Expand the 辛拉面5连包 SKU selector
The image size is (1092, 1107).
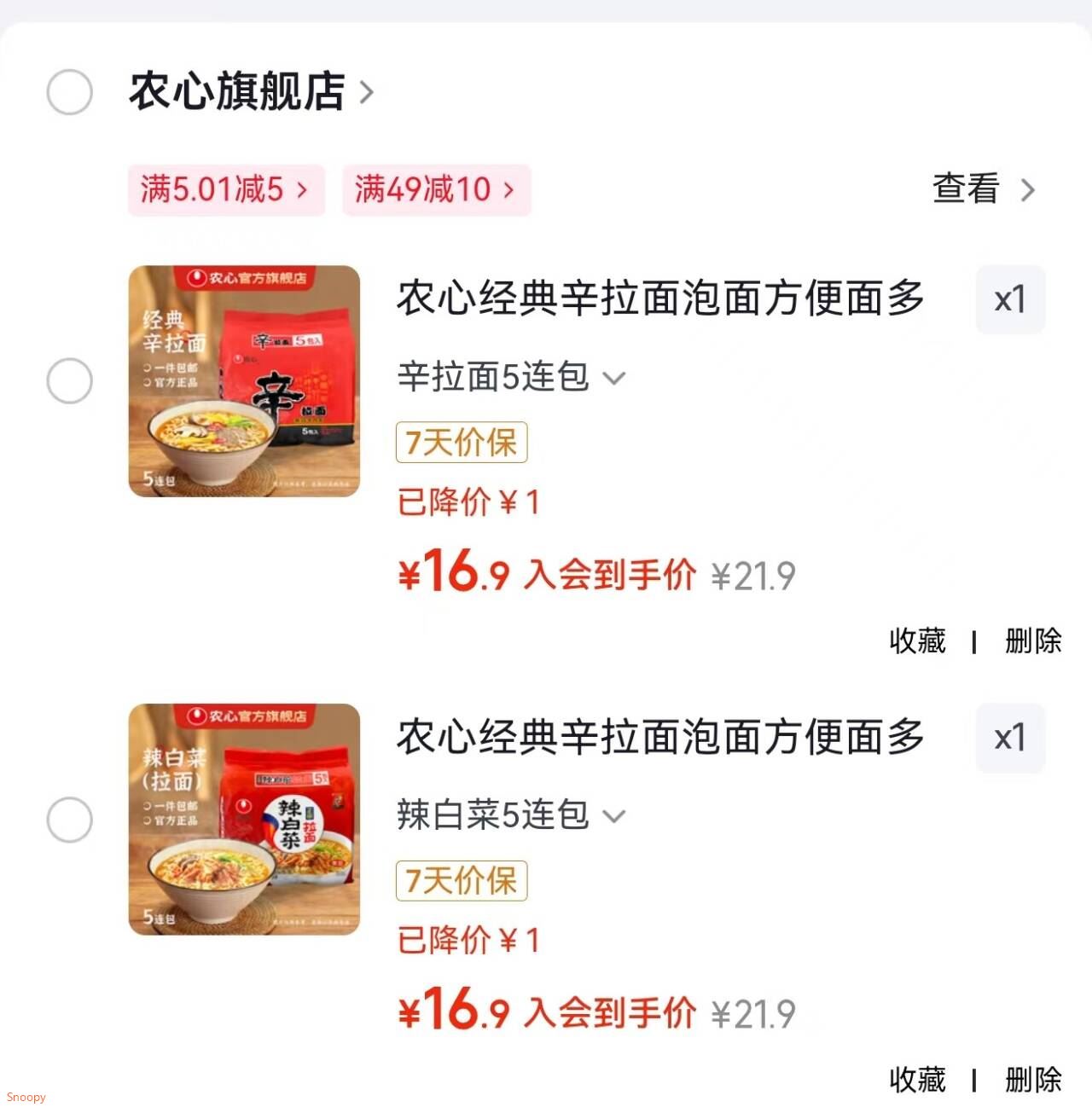(614, 378)
